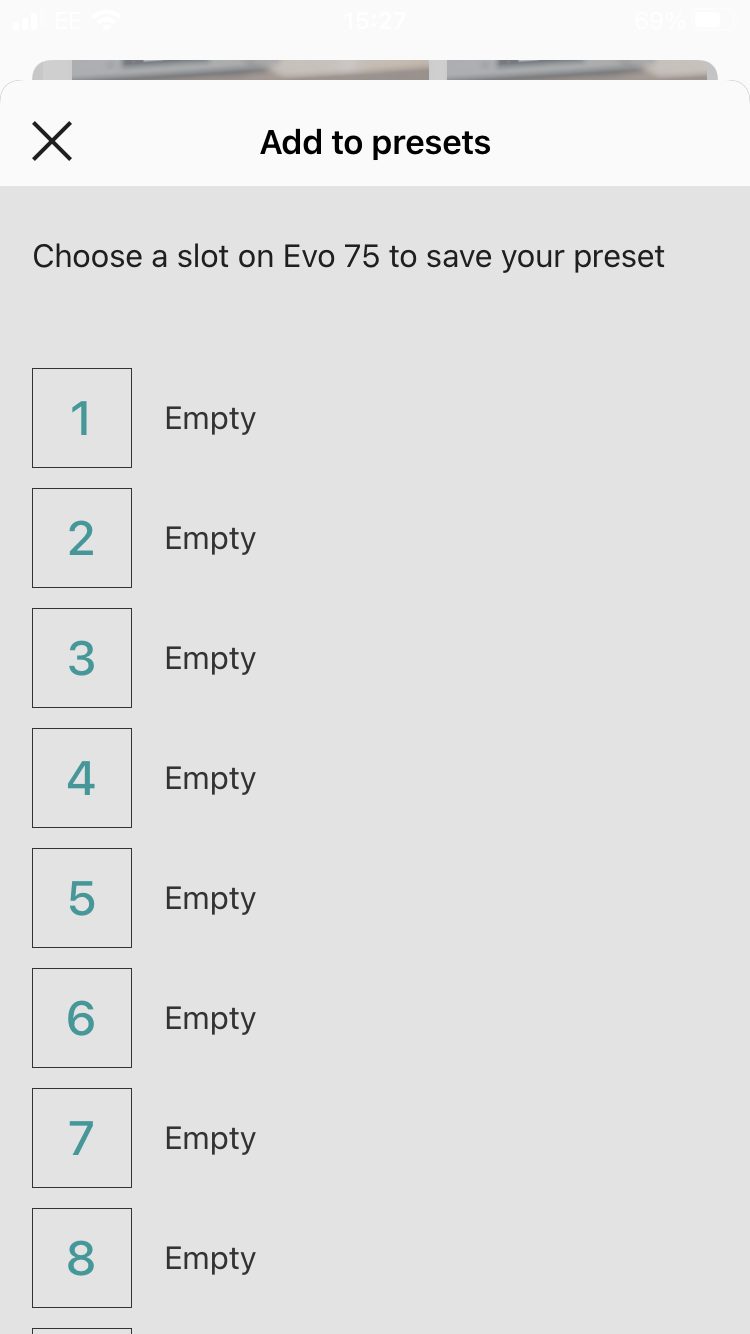Pick slot 4 for the preset

pyautogui.click(x=82, y=778)
